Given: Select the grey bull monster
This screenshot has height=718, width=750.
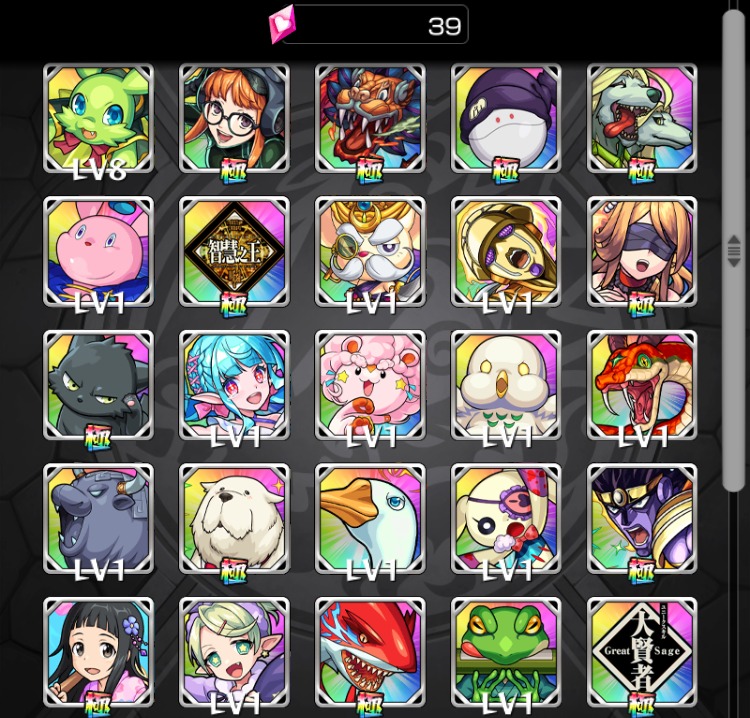Looking at the screenshot, I should point(99,520).
